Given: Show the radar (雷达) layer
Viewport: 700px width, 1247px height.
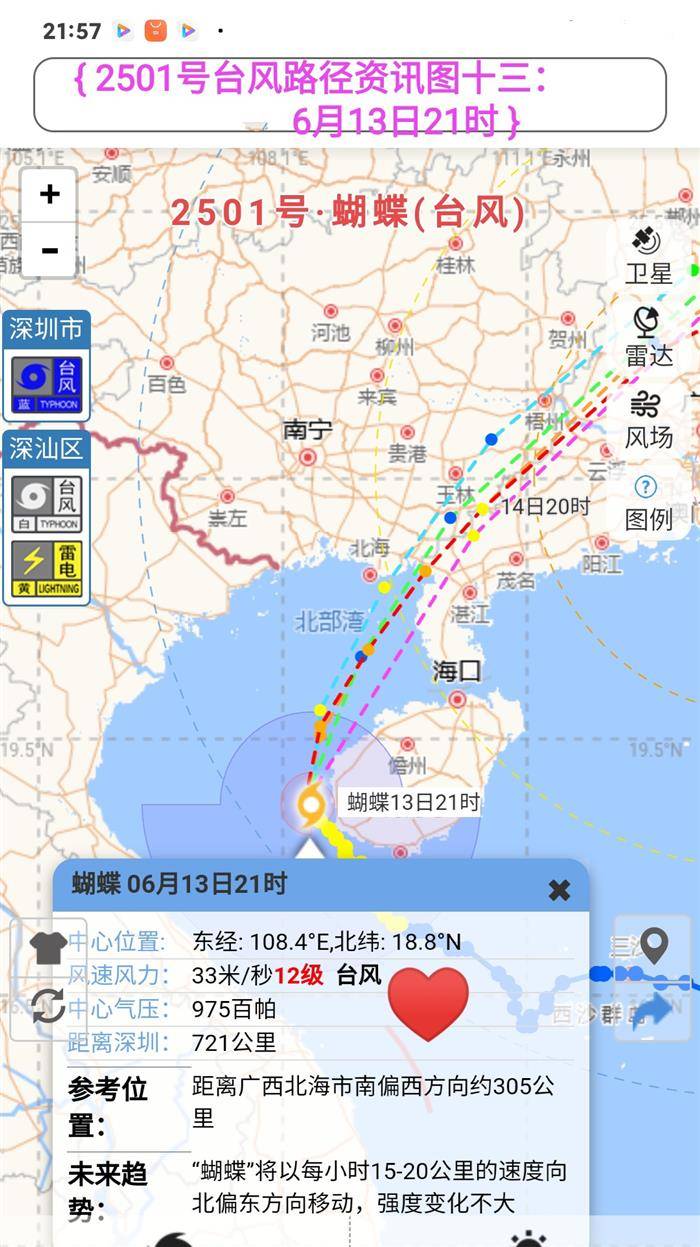Looking at the screenshot, I should 647,337.
